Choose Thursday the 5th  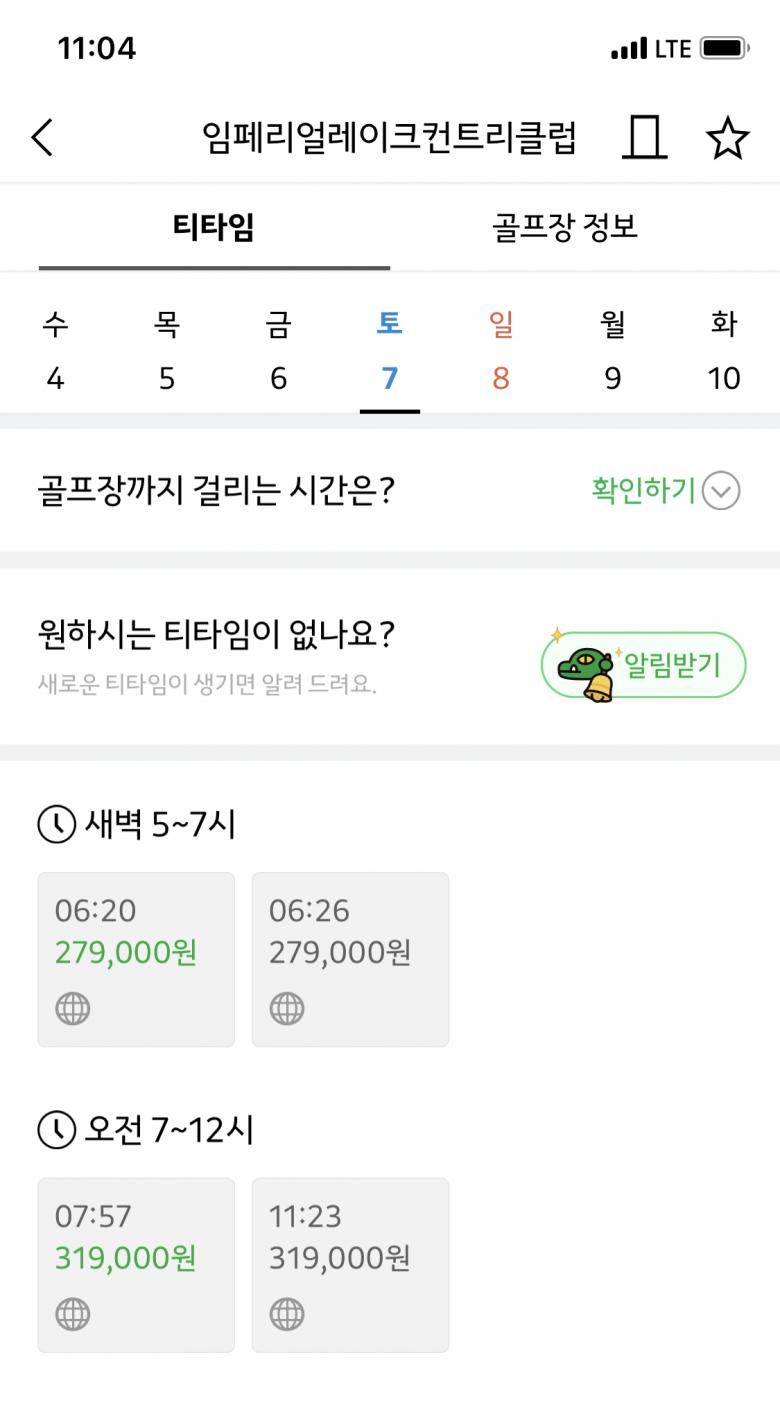(167, 351)
